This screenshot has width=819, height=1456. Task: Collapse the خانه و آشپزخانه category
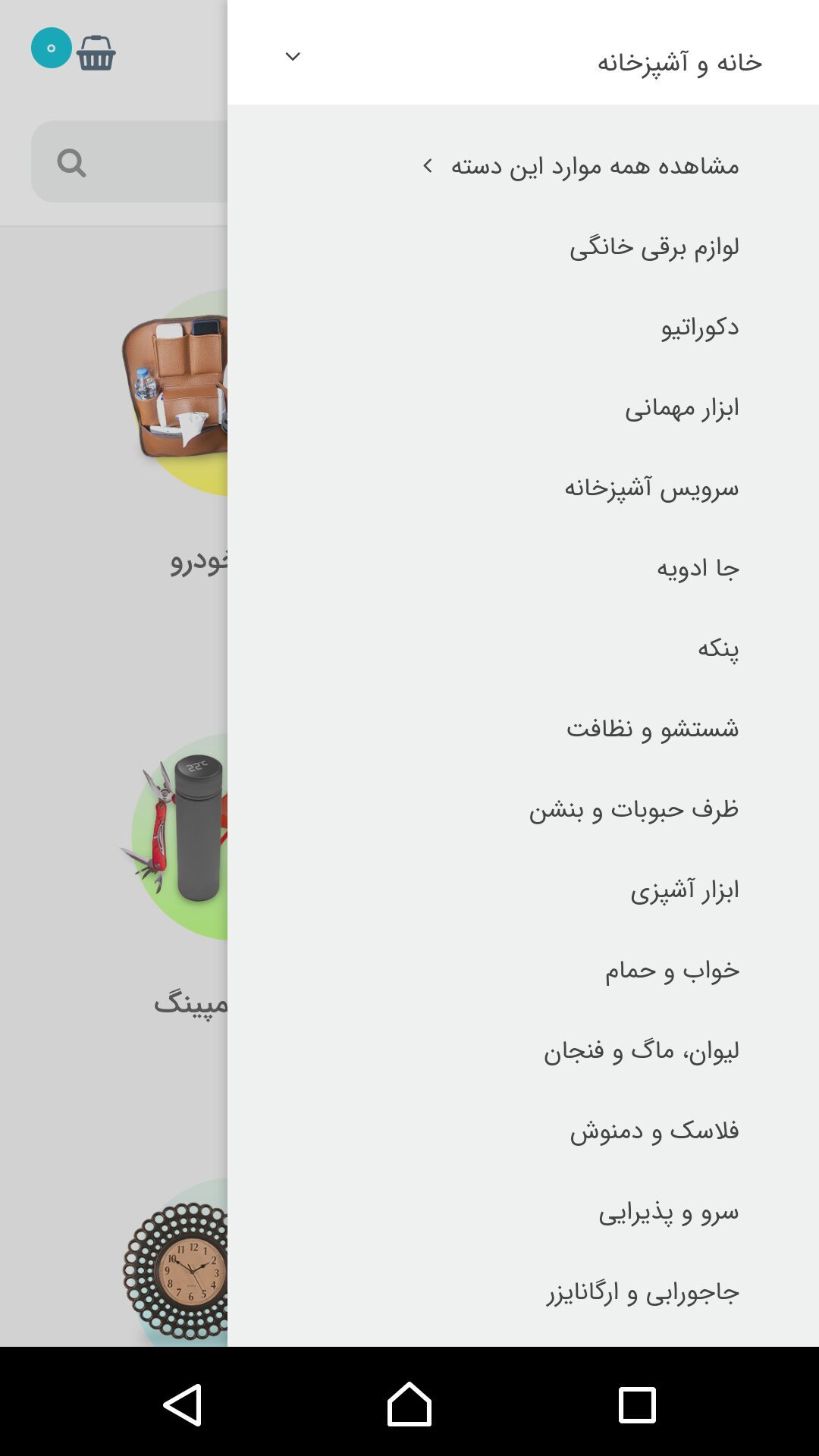point(293,57)
